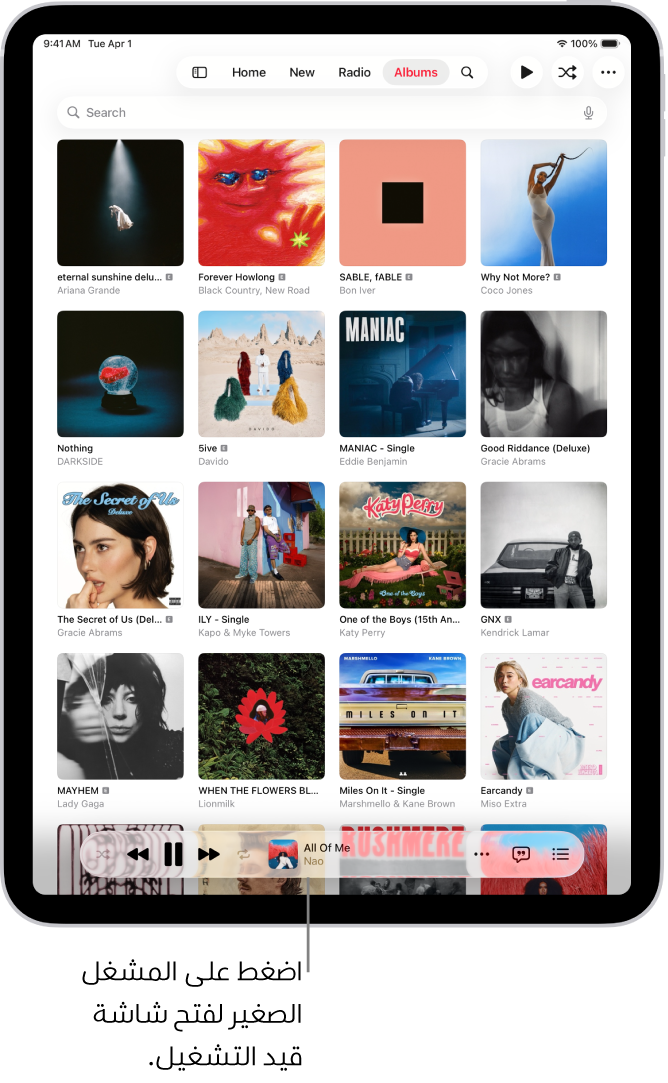Open the Earcandy album by Miso Extra
The width and height of the screenshot is (668, 1083).
[x=543, y=716]
